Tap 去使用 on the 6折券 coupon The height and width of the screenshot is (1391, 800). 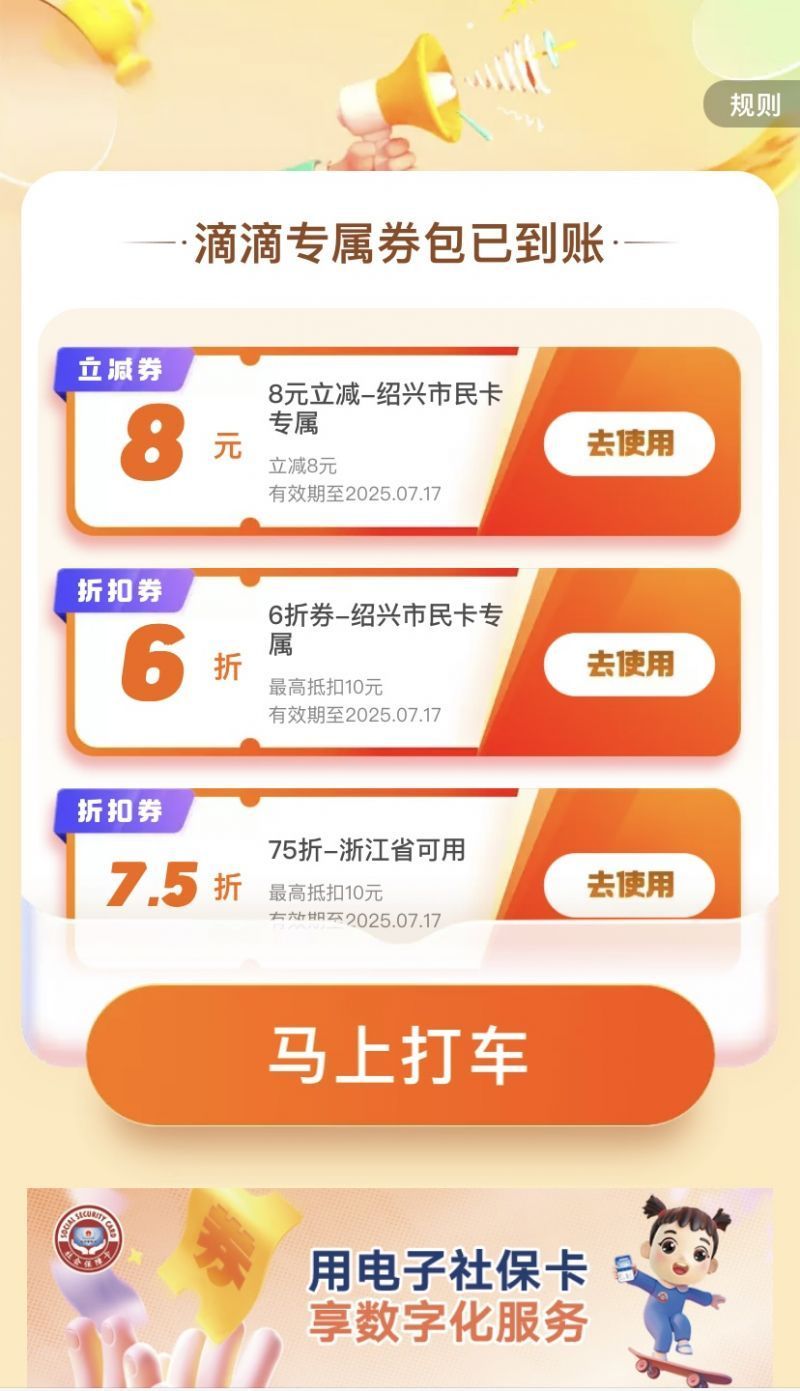pyautogui.click(x=629, y=664)
